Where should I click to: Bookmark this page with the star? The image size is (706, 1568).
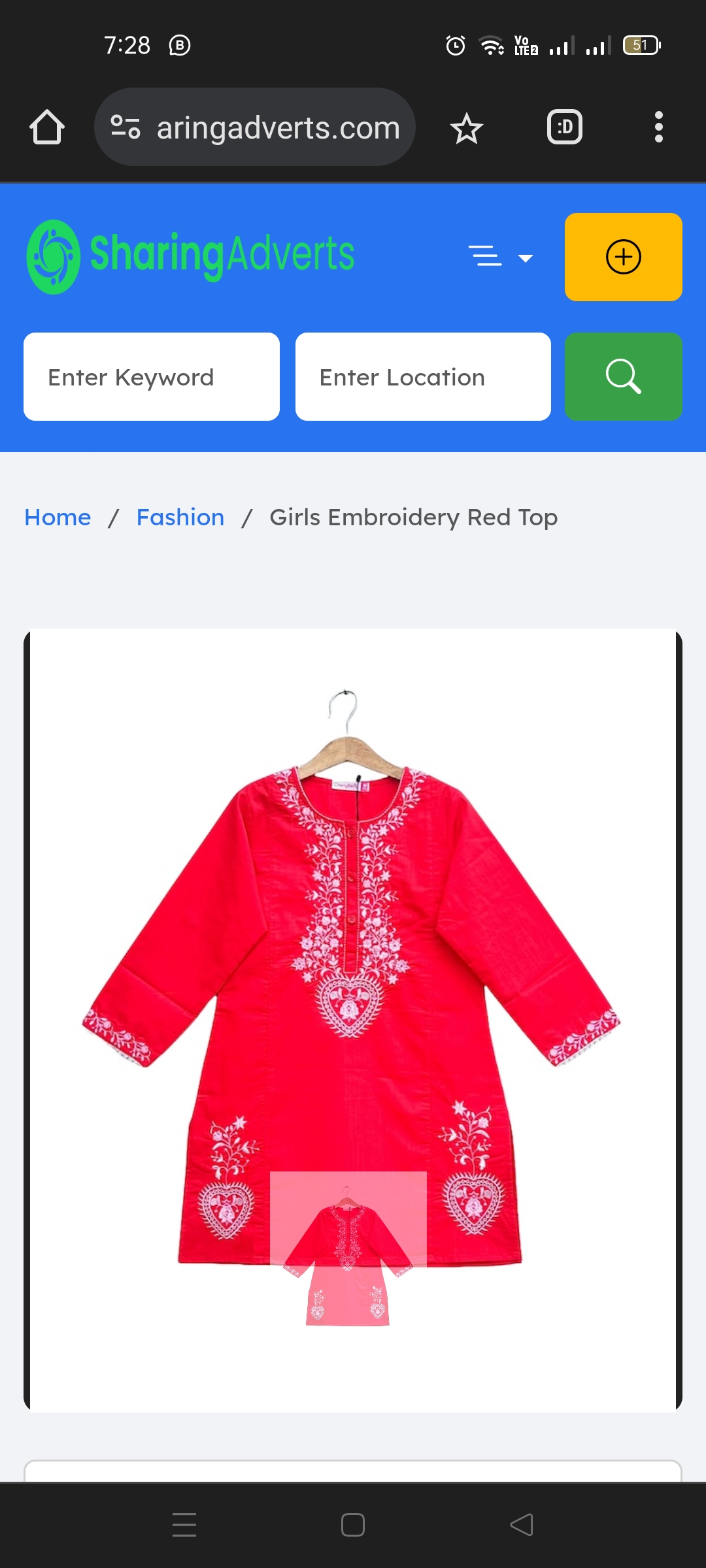click(x=466, y=128)
